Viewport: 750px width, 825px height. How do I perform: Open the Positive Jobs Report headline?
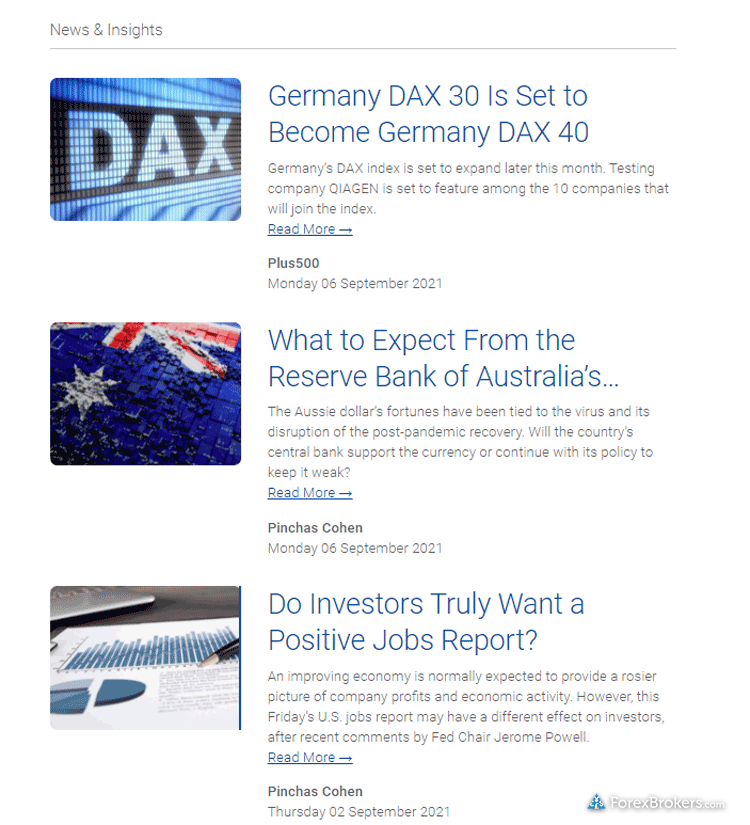click(426, 621)
